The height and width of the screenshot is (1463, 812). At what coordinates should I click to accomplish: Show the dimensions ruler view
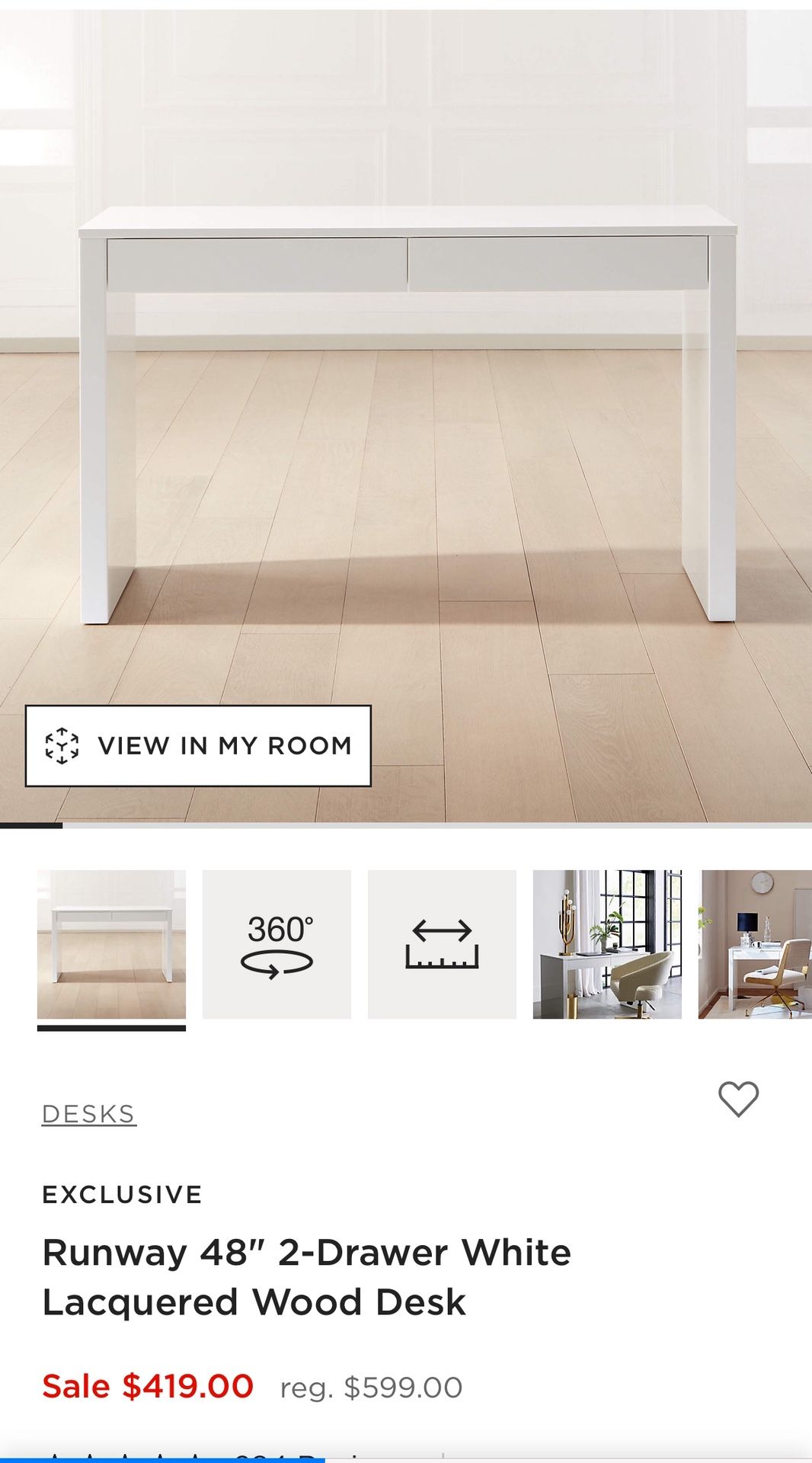[442, 944]
